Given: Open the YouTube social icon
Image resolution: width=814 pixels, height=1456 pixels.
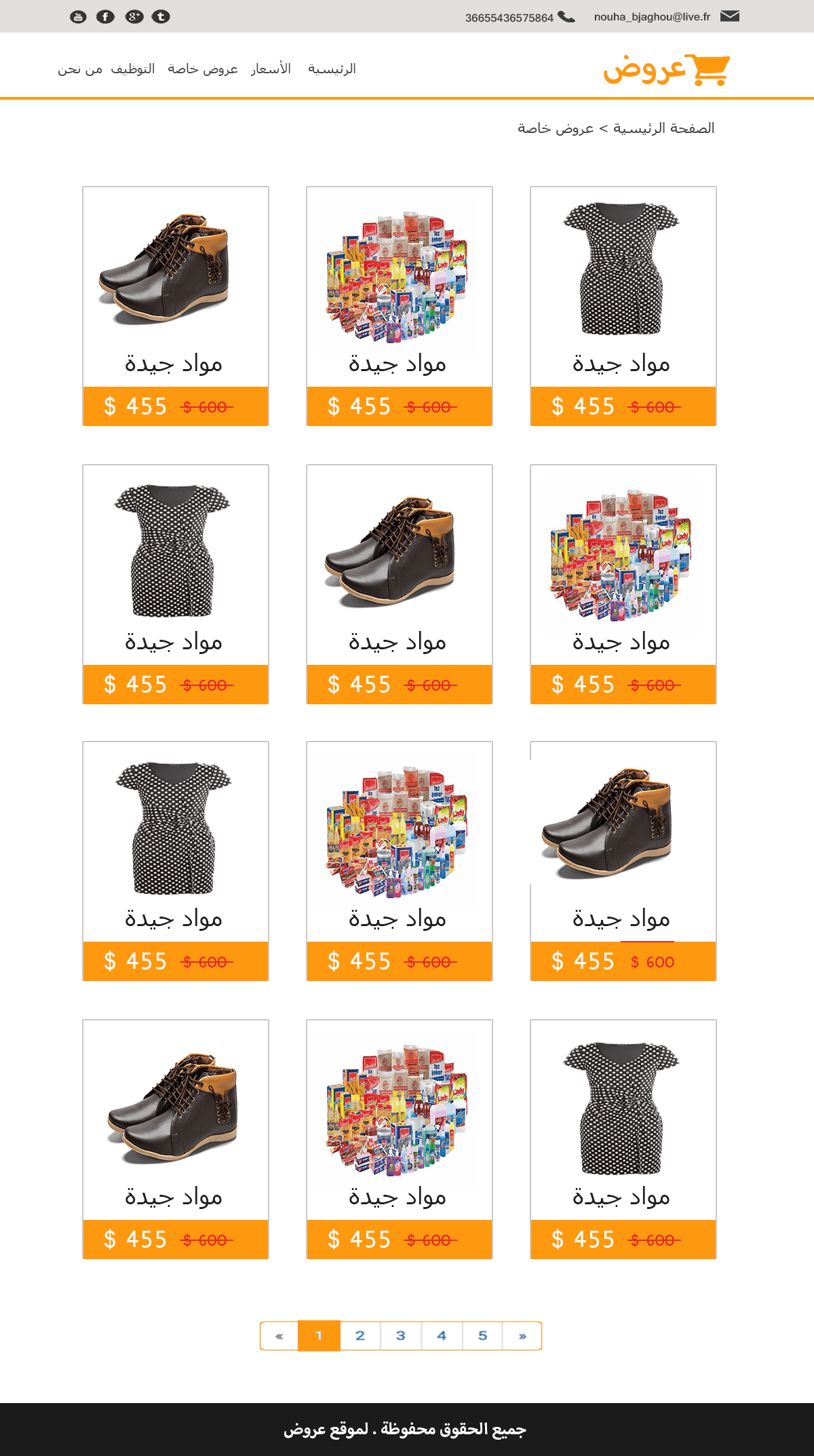Looking at the screenshot, I should point(78,16).
